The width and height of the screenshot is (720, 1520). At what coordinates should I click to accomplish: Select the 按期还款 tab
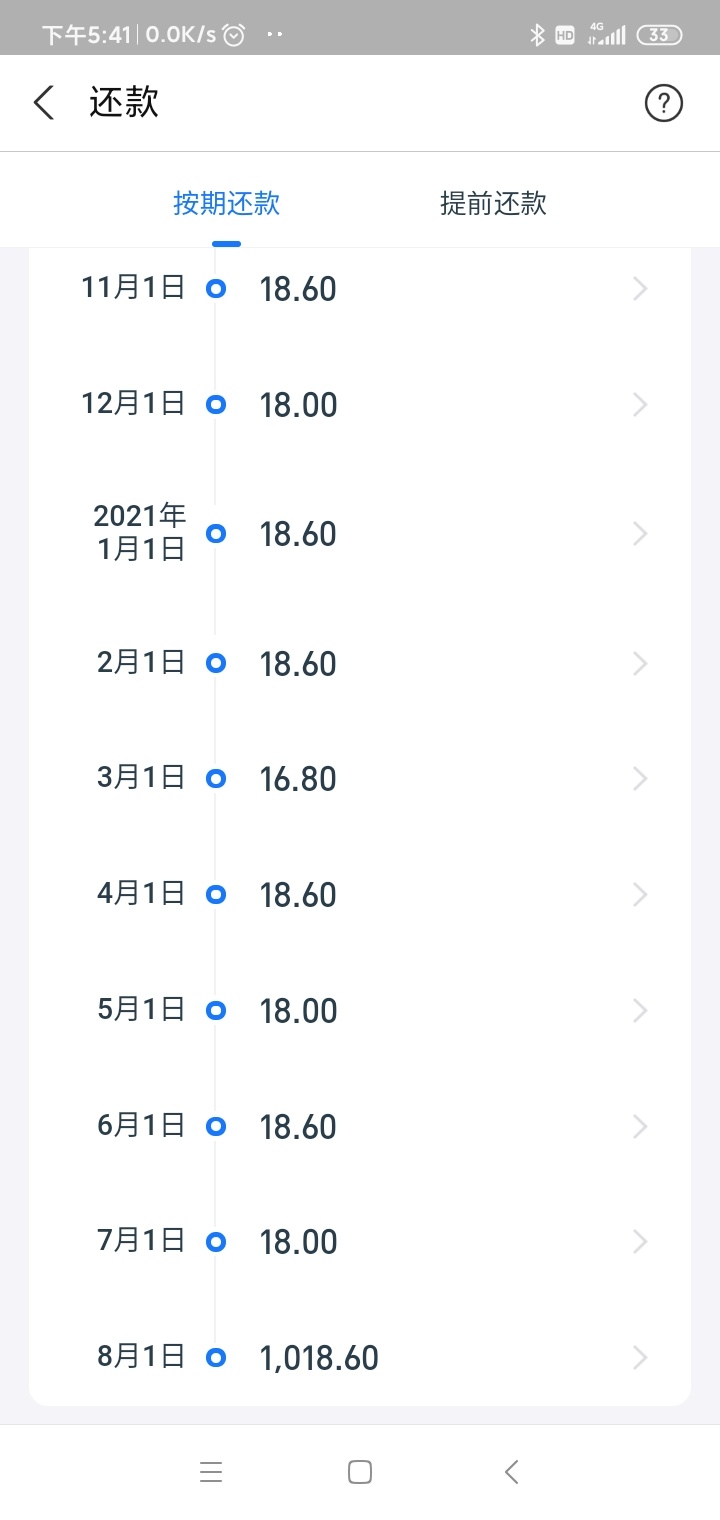(x=226, y=203)
